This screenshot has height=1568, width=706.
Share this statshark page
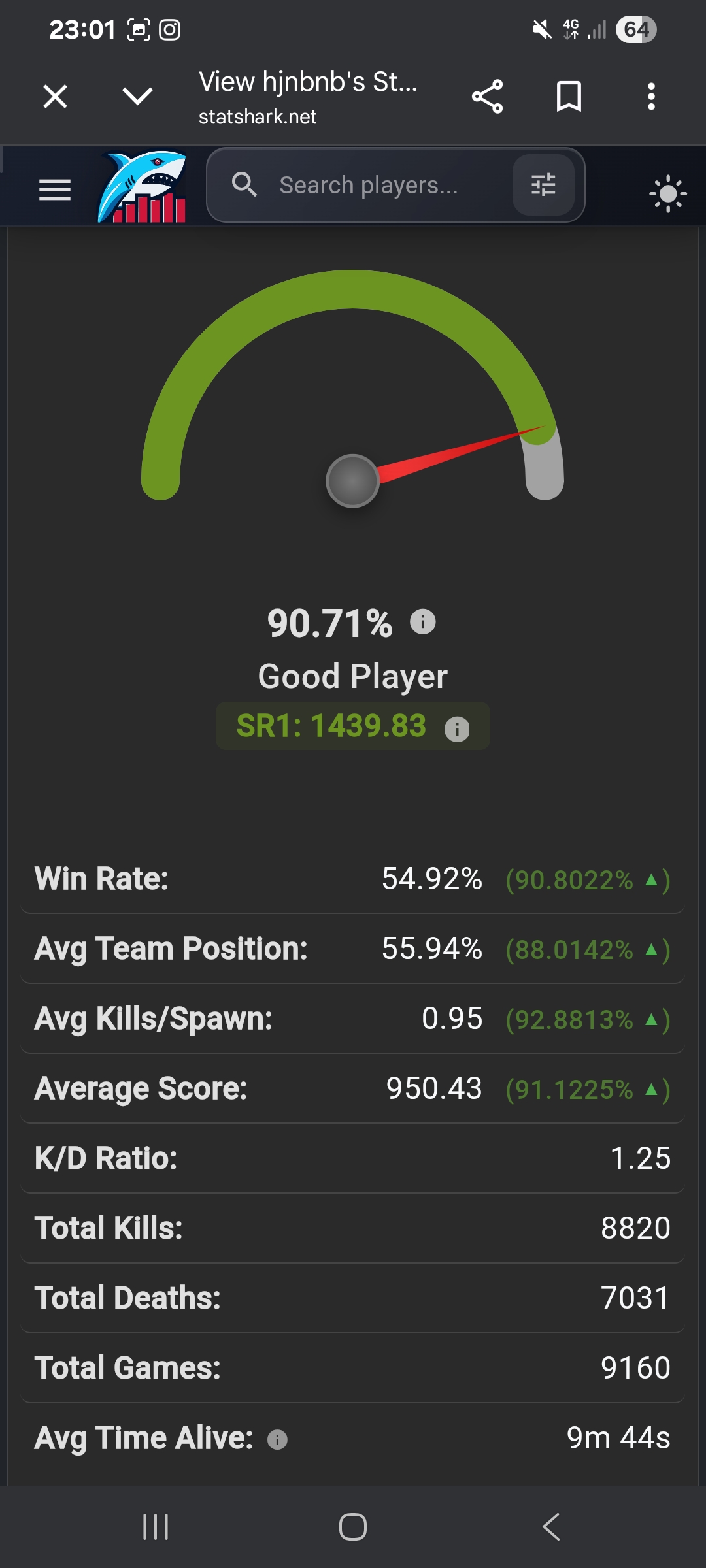pyautogui.click(x=488, y=97)
